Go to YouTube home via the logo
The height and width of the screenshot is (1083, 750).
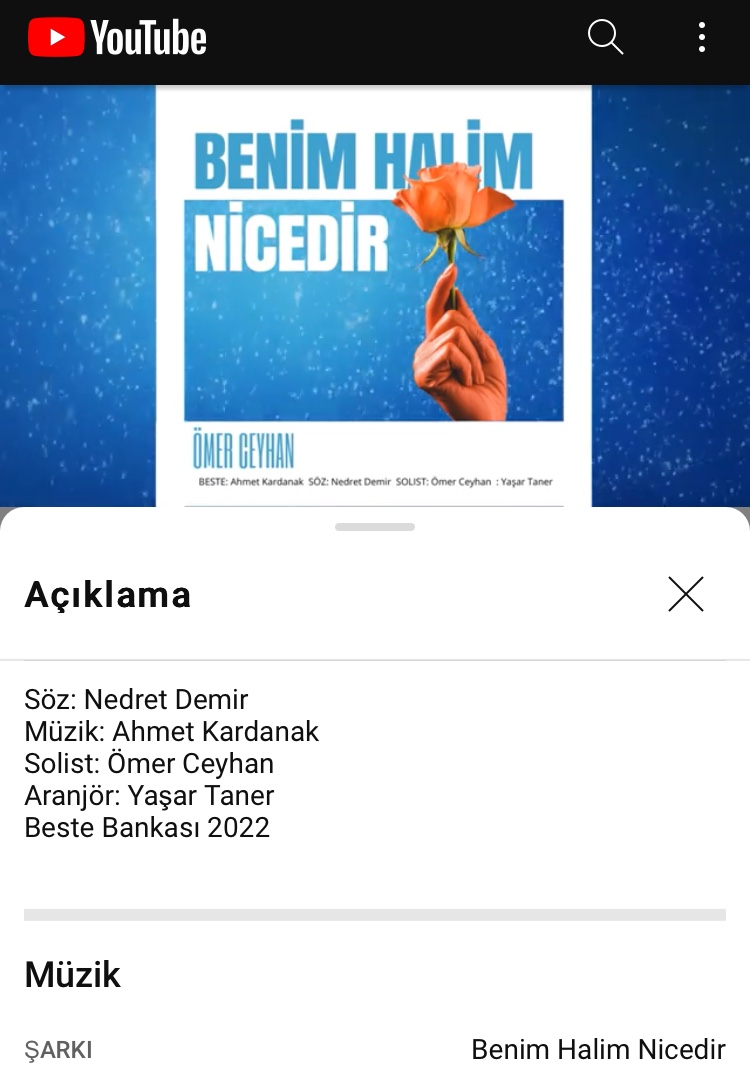point(118,39)
